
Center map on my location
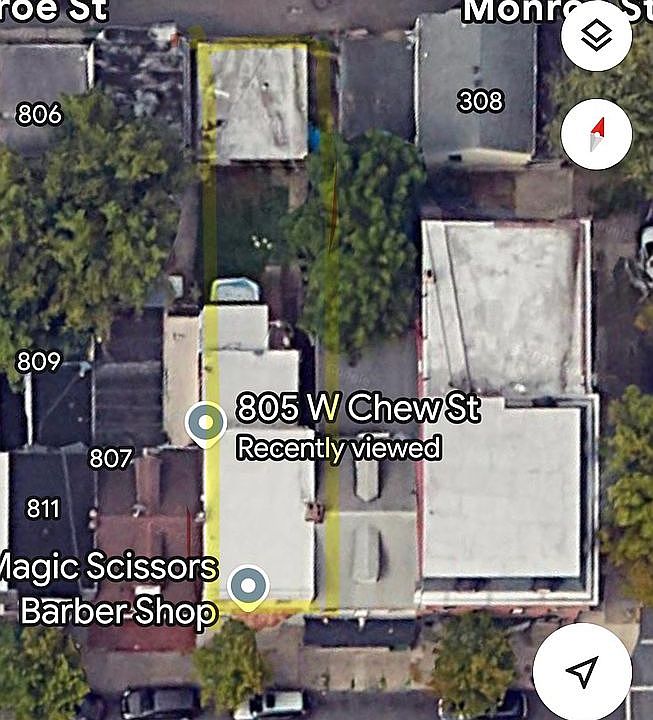(x=582, y=671)
